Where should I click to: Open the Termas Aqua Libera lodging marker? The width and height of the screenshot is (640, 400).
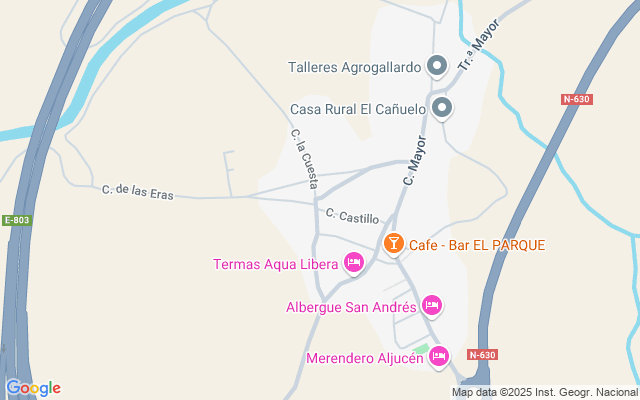tap(352, 263)
